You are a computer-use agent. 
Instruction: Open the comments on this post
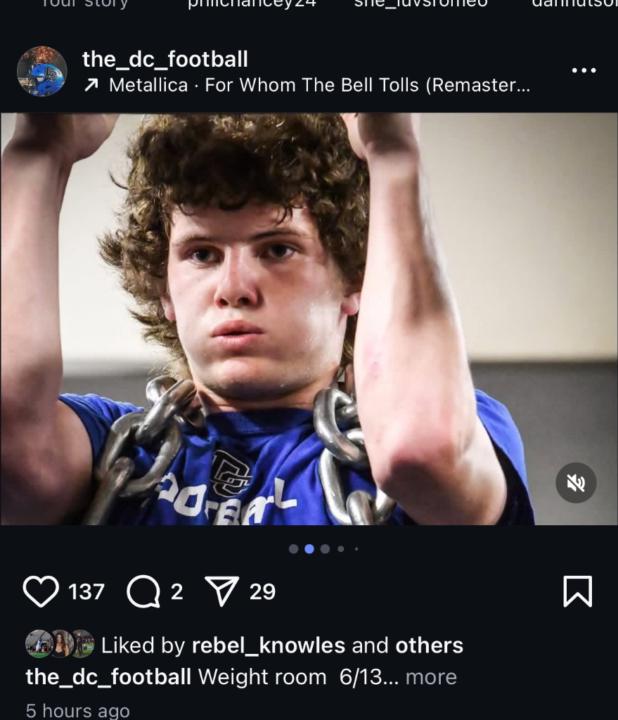pyautogui.click(x=144, y=591)
